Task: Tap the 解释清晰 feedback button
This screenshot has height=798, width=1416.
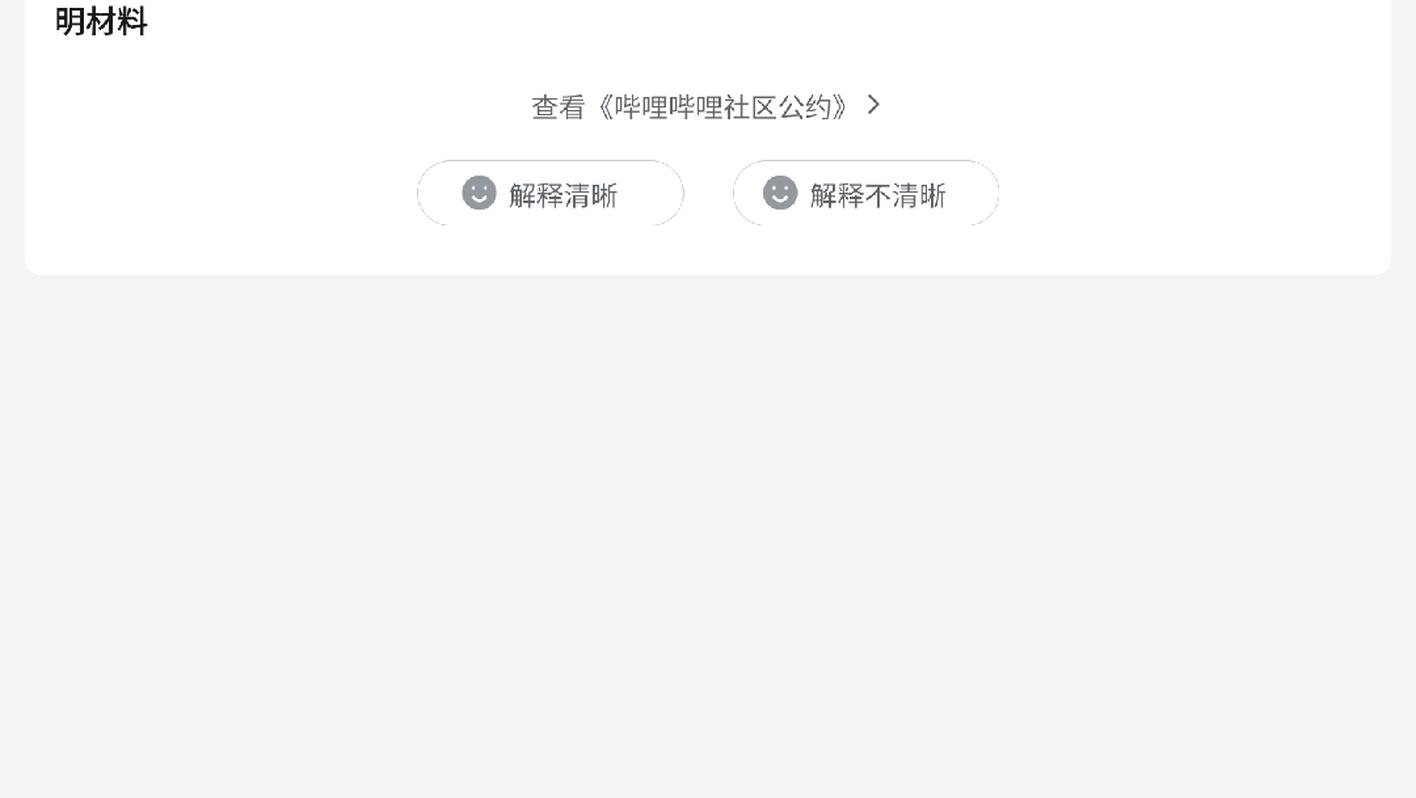Action: 550,193
